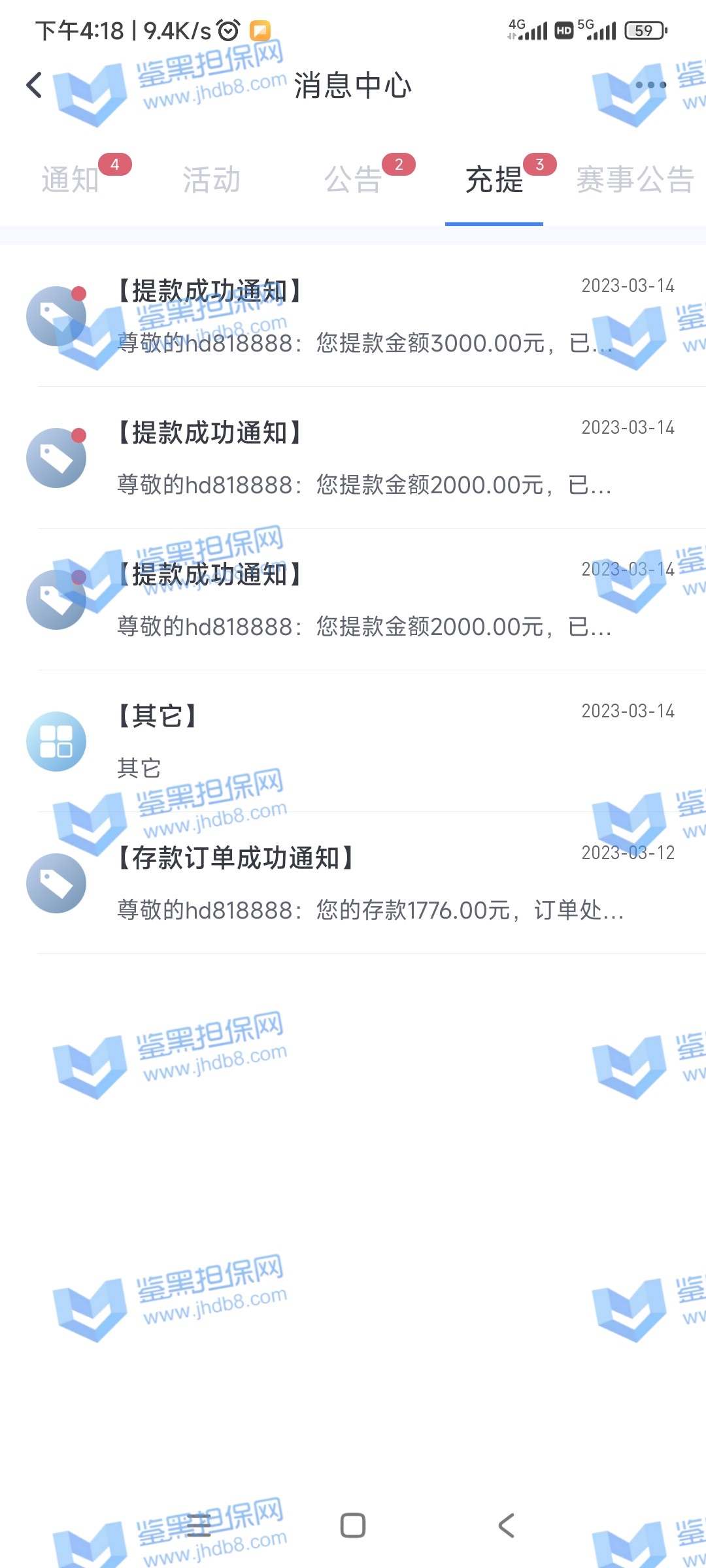Select the 充提 tab
706x1568 pixels.
[494, 180]
